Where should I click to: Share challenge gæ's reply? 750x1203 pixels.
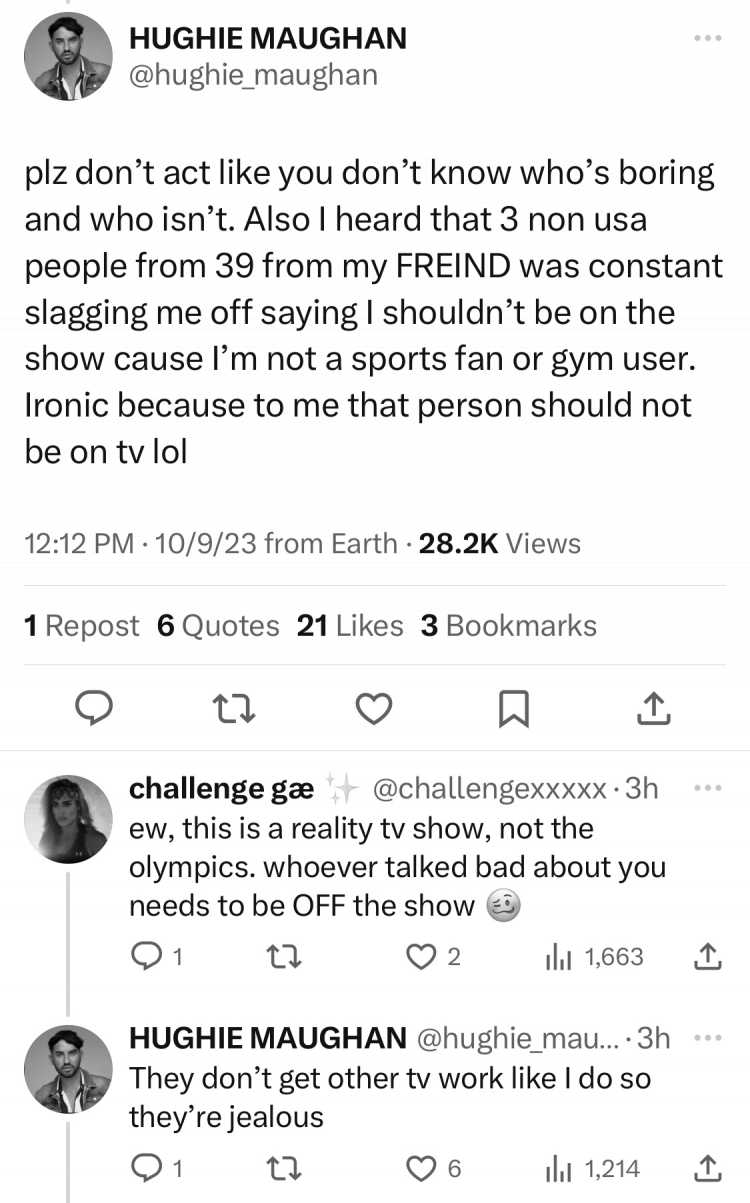(x=707, y=957)
